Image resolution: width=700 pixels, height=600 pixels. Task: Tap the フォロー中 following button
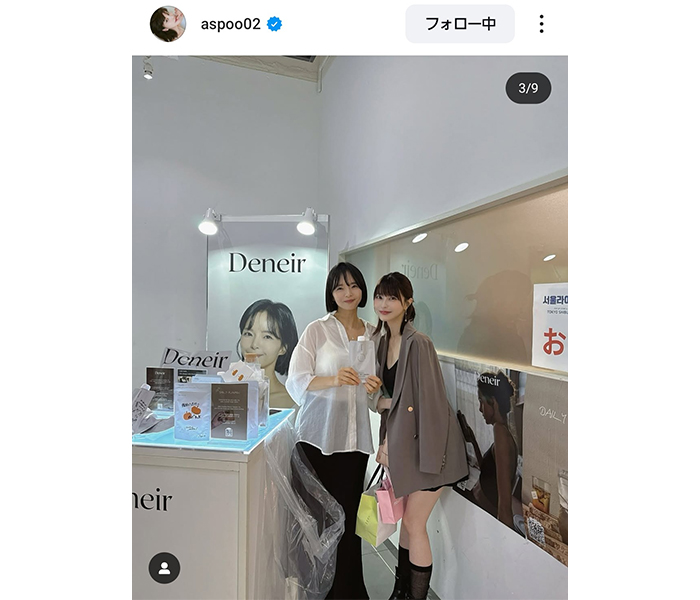click(x=460, y=24)
